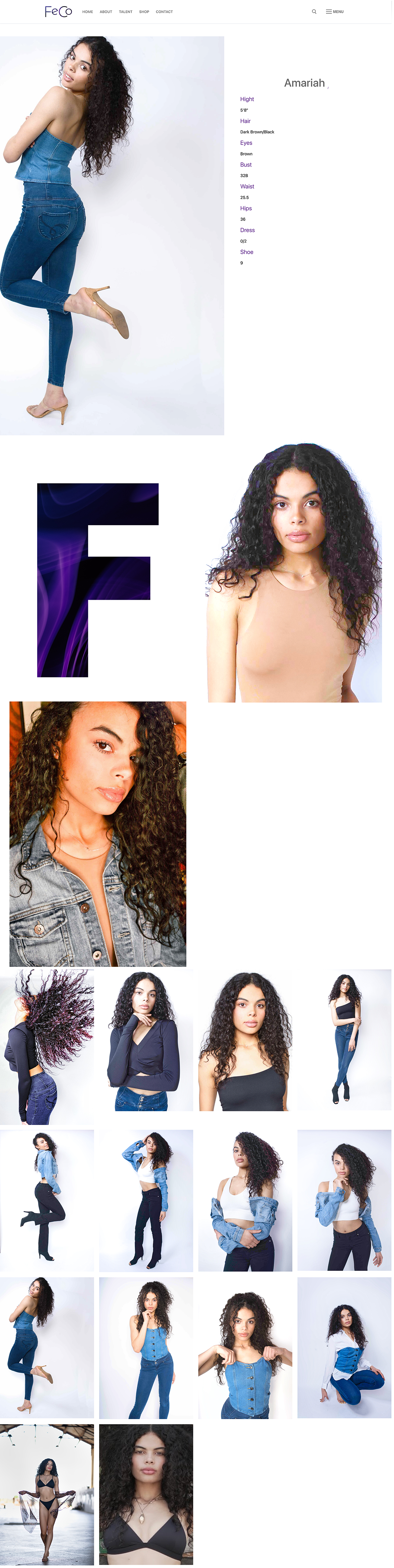The height and width of the screenshot is (1568, 394).
Task: Open the ABOUT page
Action: [x=106, y=12]
